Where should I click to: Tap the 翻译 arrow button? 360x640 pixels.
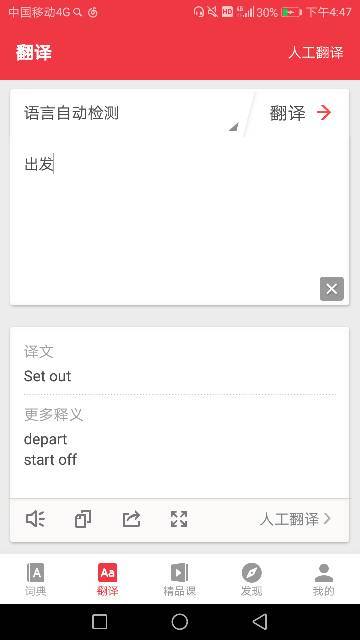[300, 113]
